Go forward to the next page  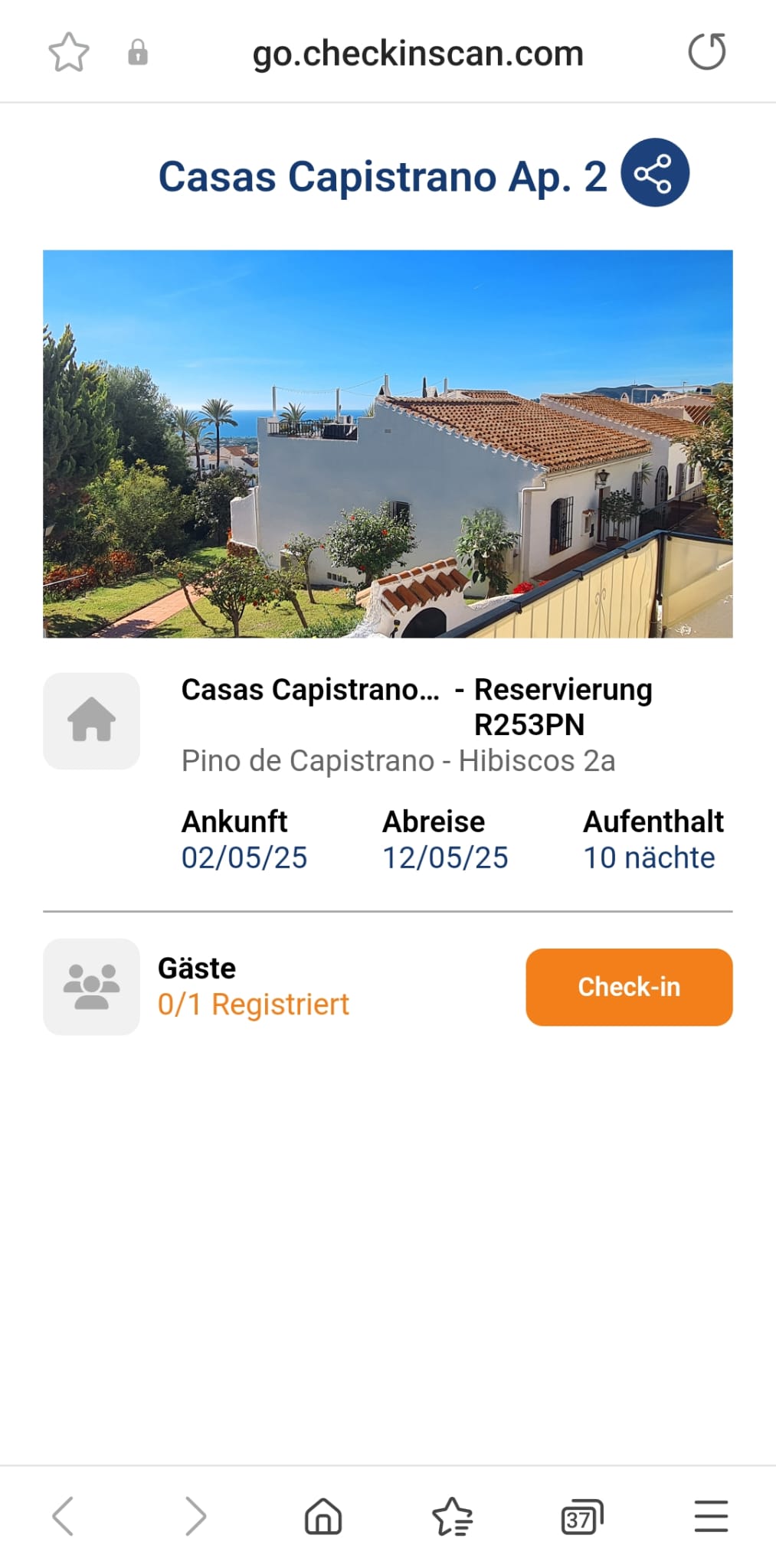click(x=195, y=1516)
